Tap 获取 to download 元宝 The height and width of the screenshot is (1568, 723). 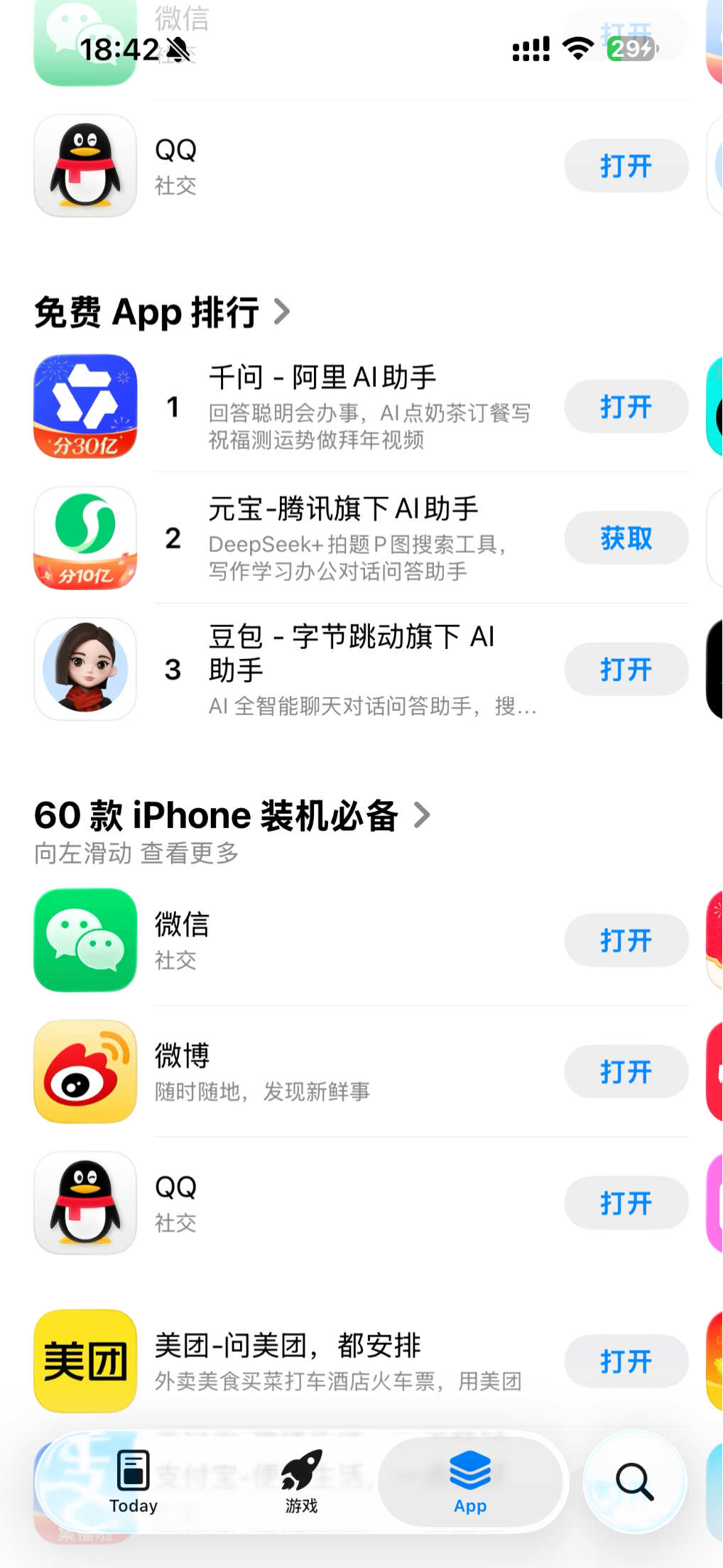click(625, 538)
